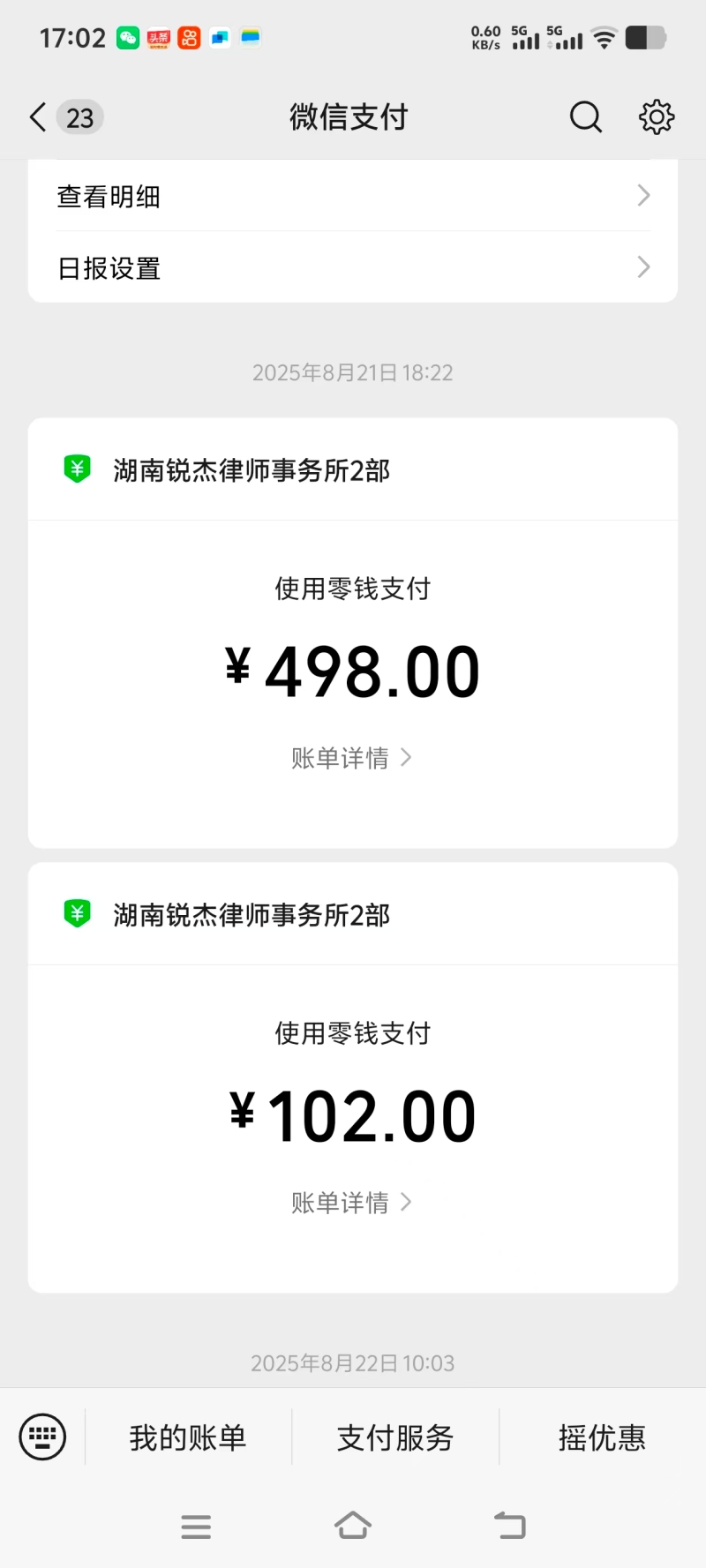
Task: Open the system recent apps view
Action: click(x=196, y=1527)
